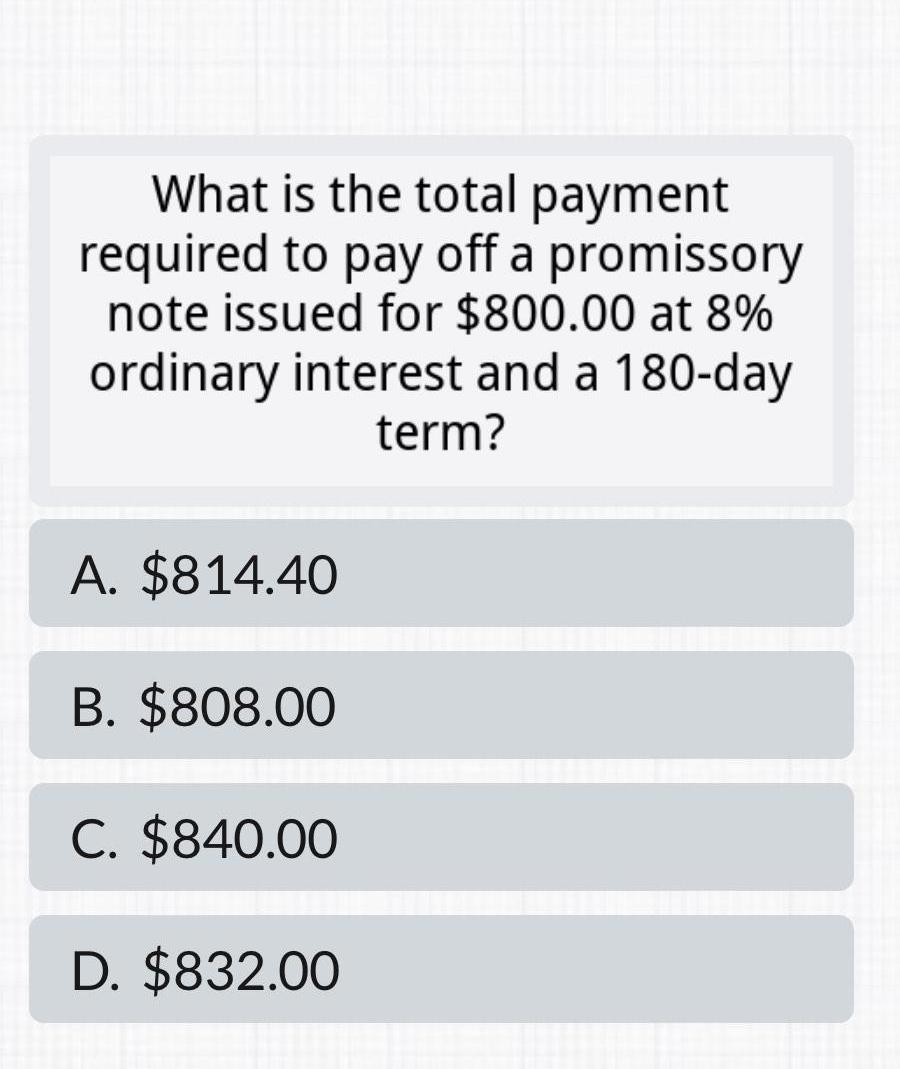Click the gray answer bar showing $808.00
The width and height of the screenshot is (900, 1069).
[440, 704]
